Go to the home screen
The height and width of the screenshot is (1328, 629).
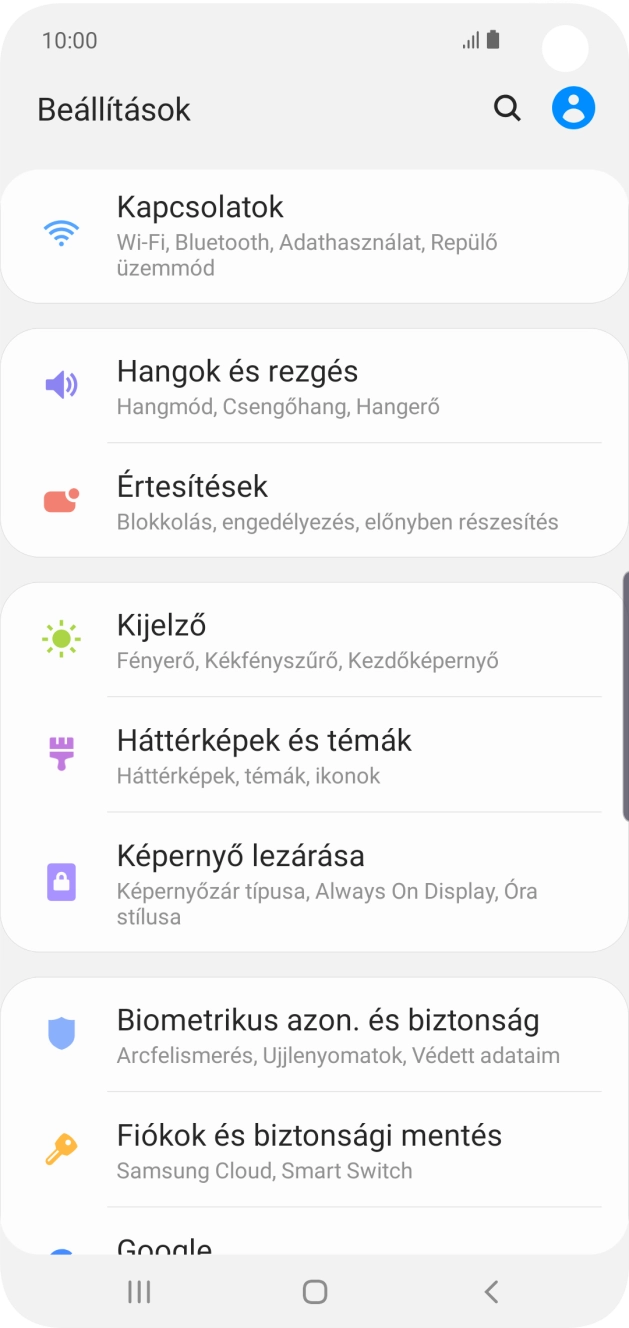coord(315,1291)
